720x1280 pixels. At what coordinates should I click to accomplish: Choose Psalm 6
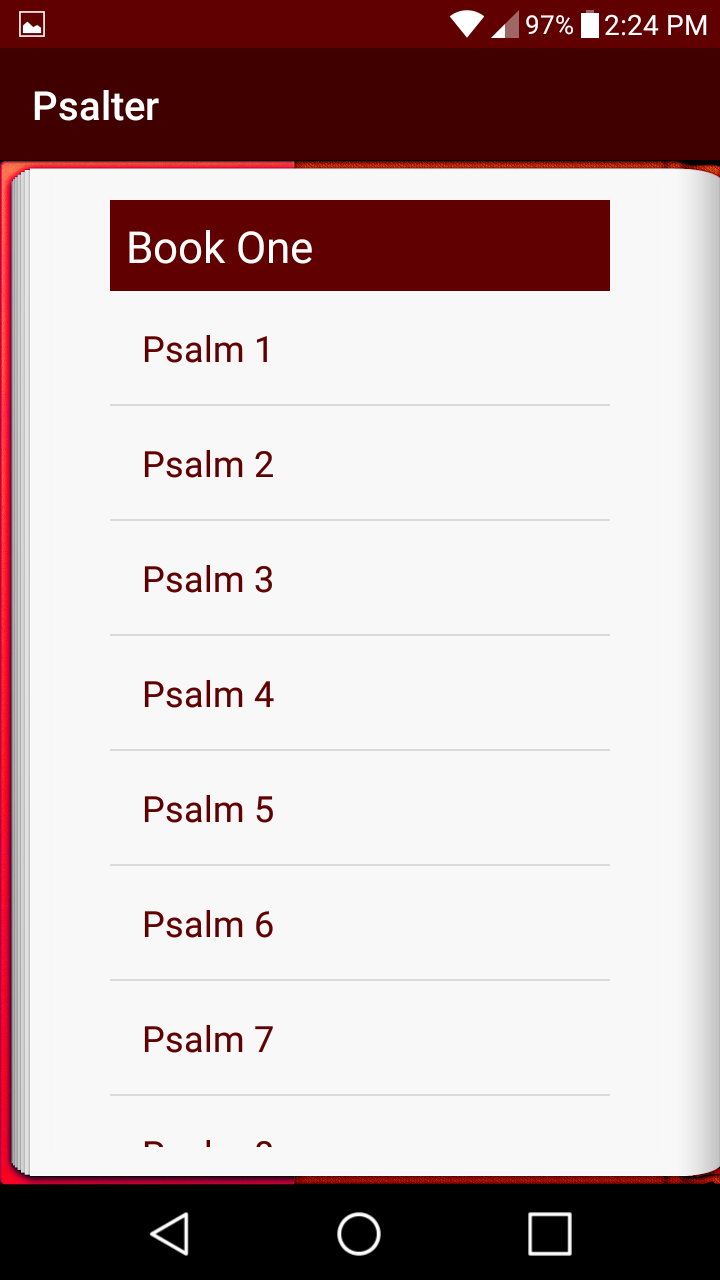point(360,924)
